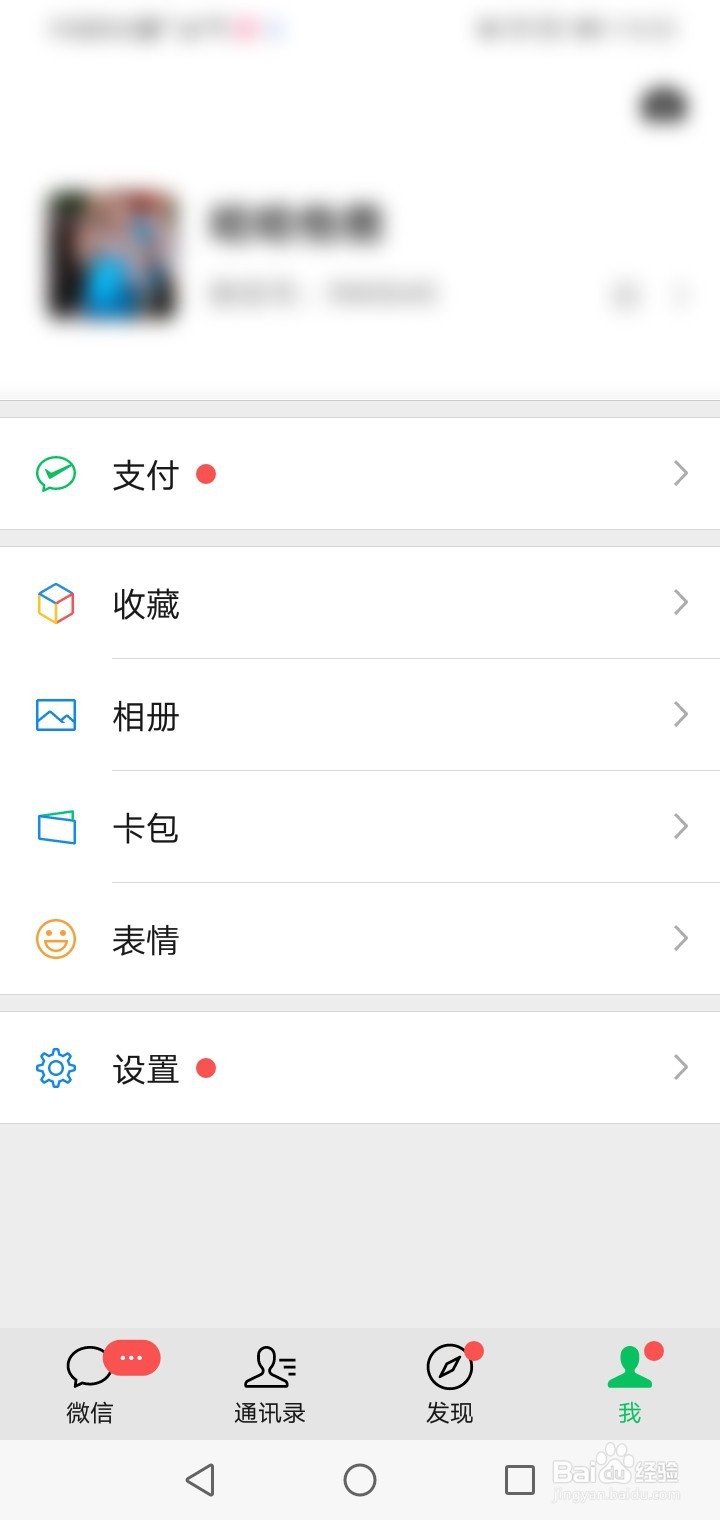
Task: Tap the system back button
Action: [x=200, y=1480]
